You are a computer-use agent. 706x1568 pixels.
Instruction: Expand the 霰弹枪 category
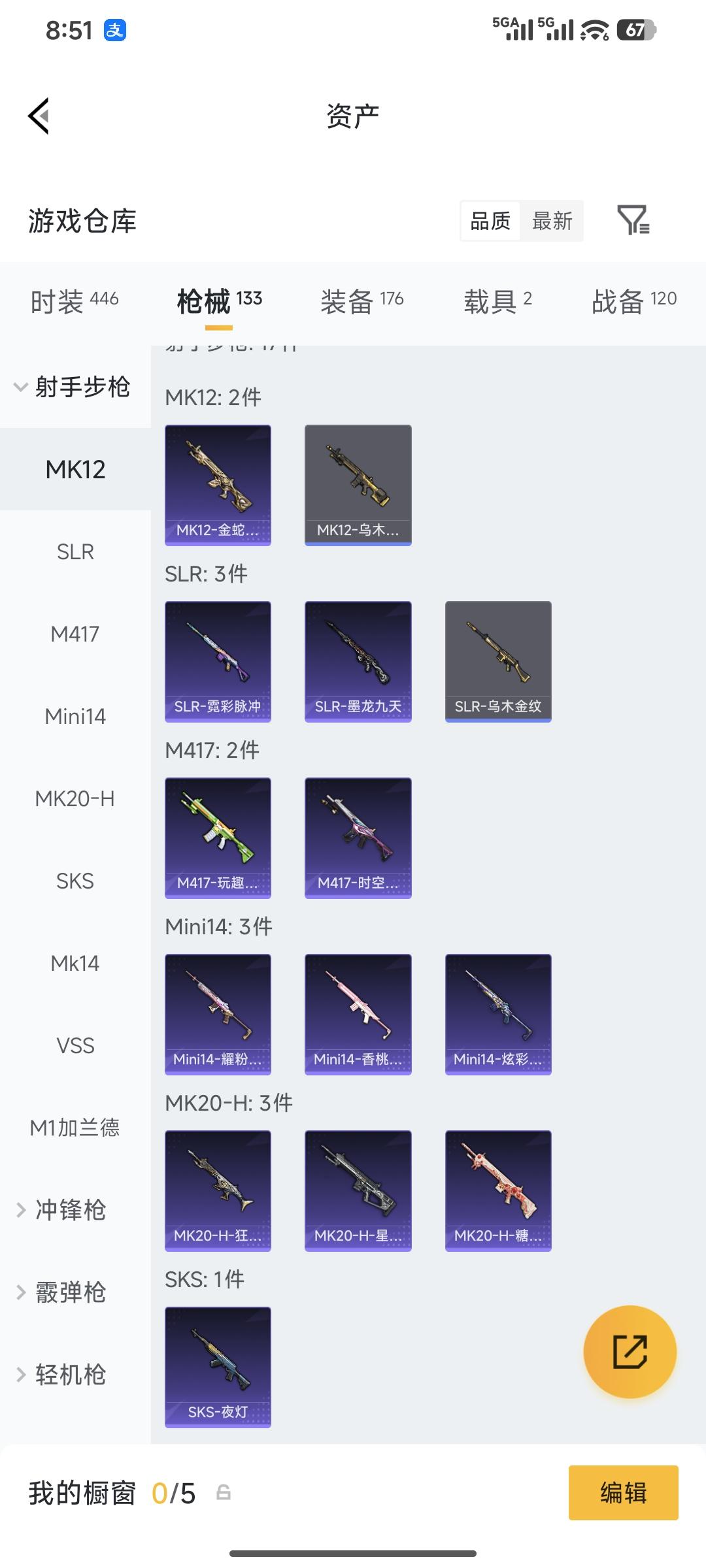[x=70, y=1292]
